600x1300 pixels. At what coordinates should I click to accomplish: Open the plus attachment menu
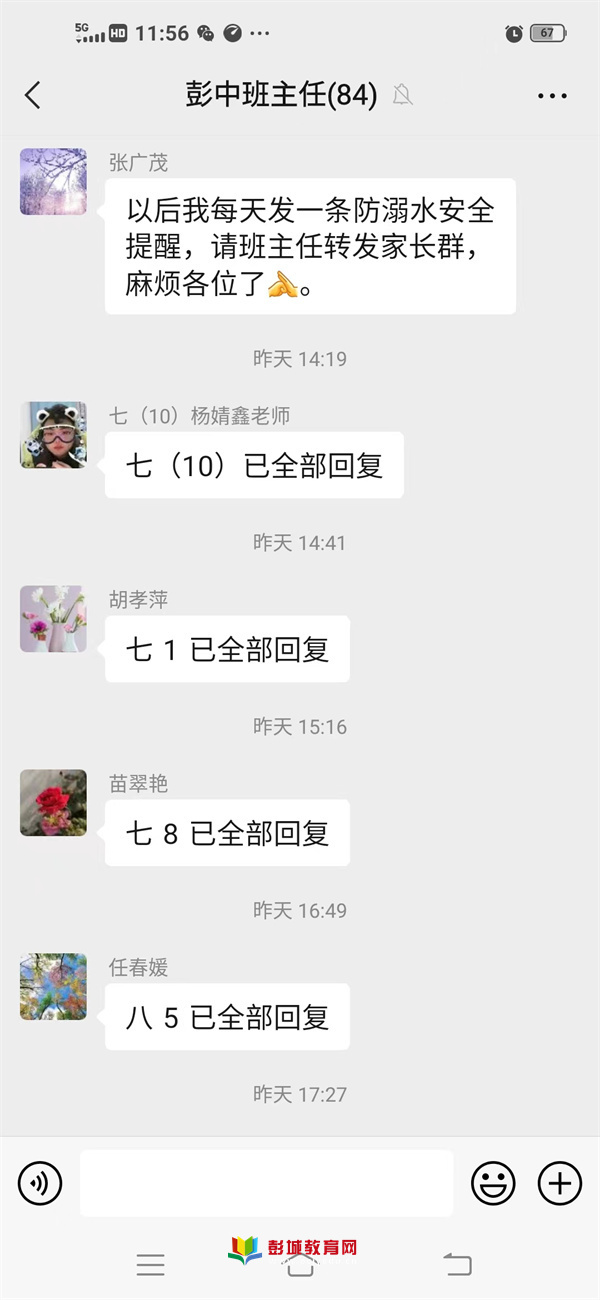560,1184
